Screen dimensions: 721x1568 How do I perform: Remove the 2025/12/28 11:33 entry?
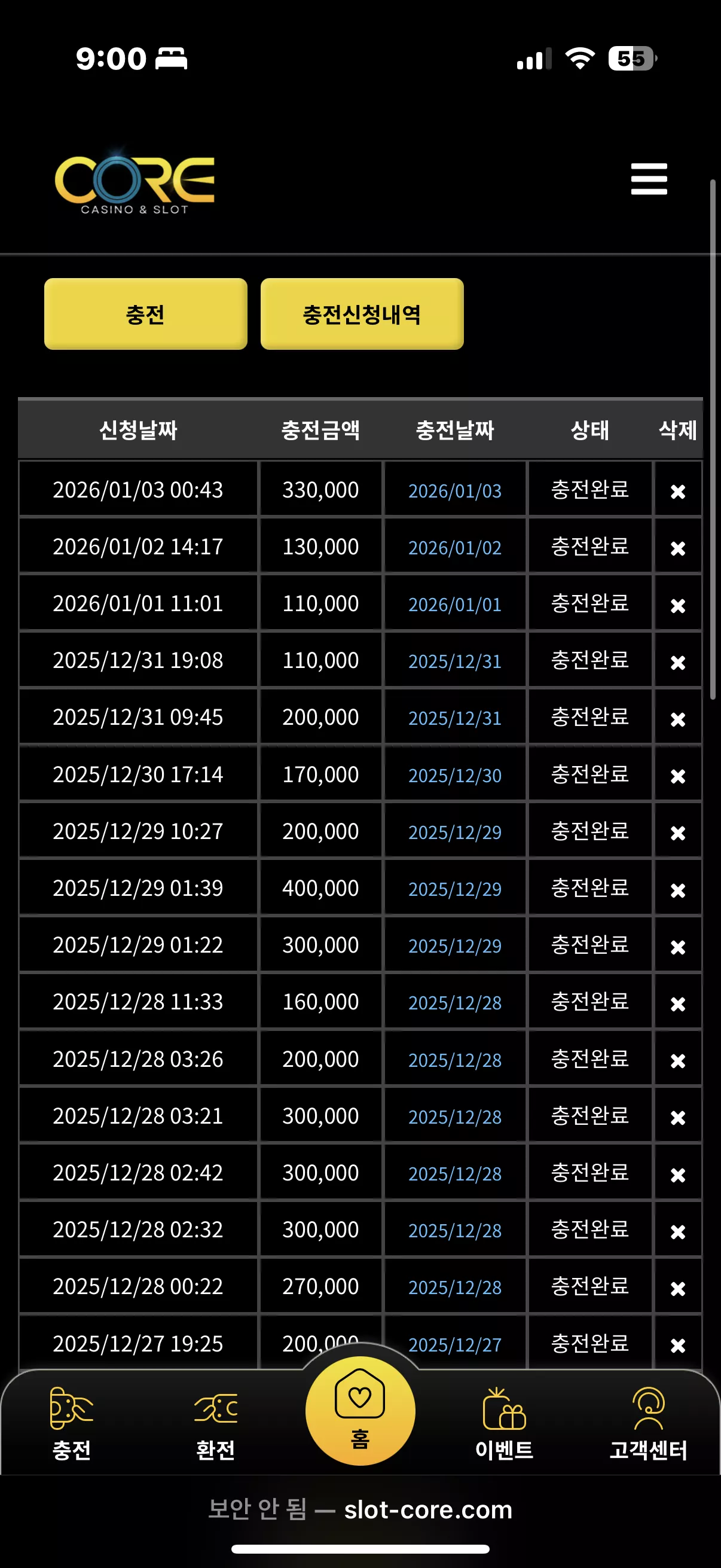coord(678,1003)
